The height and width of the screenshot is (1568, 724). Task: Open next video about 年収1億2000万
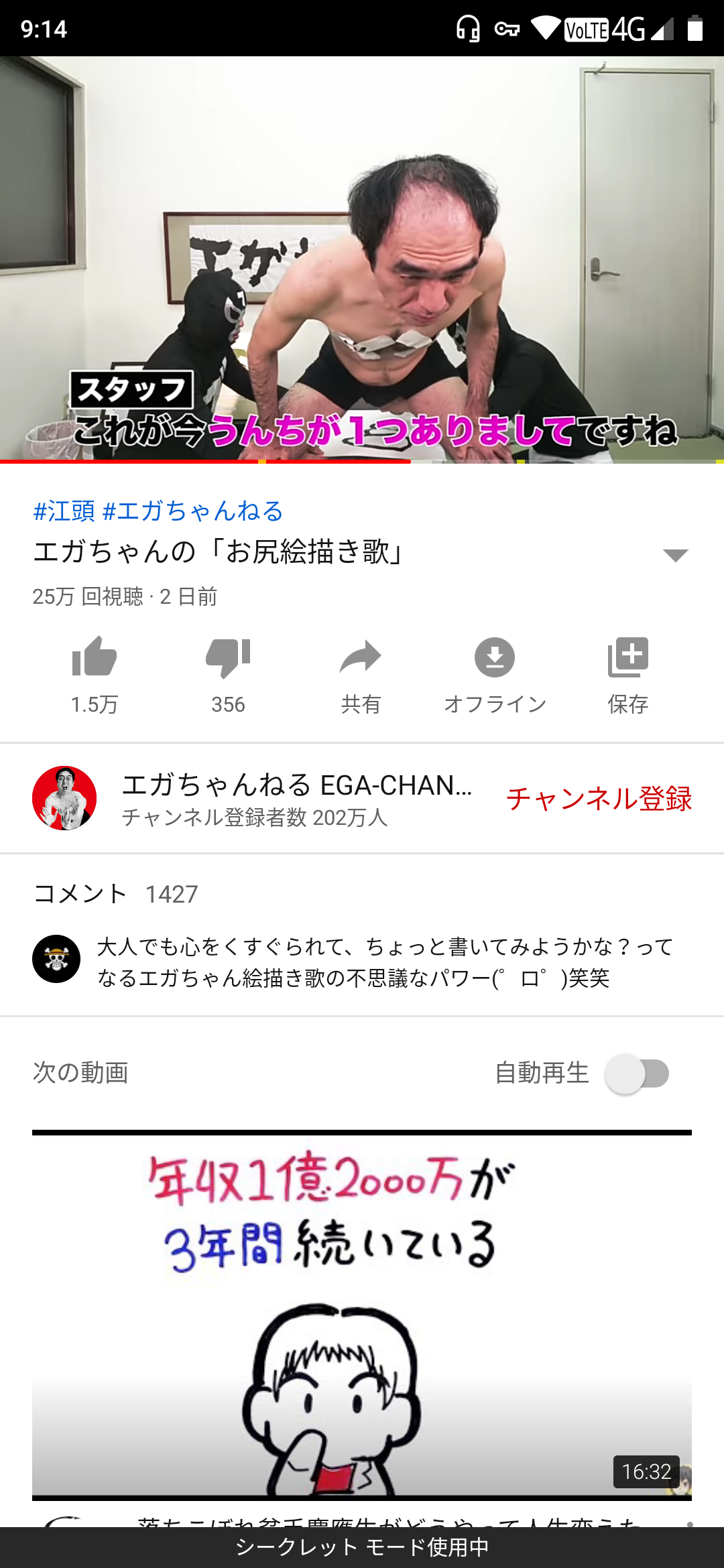point(362,1315)
